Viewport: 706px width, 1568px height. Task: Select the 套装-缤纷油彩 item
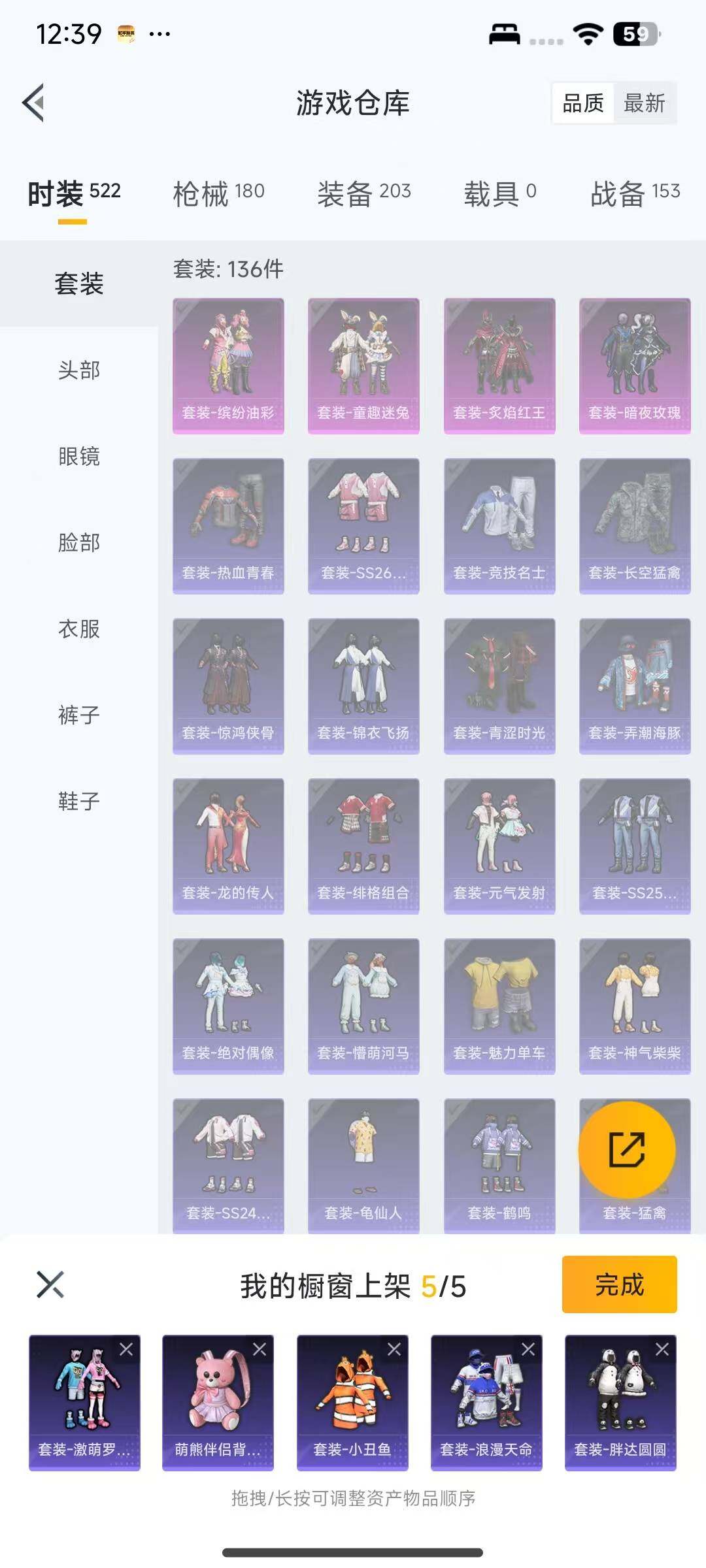(228, 366)
